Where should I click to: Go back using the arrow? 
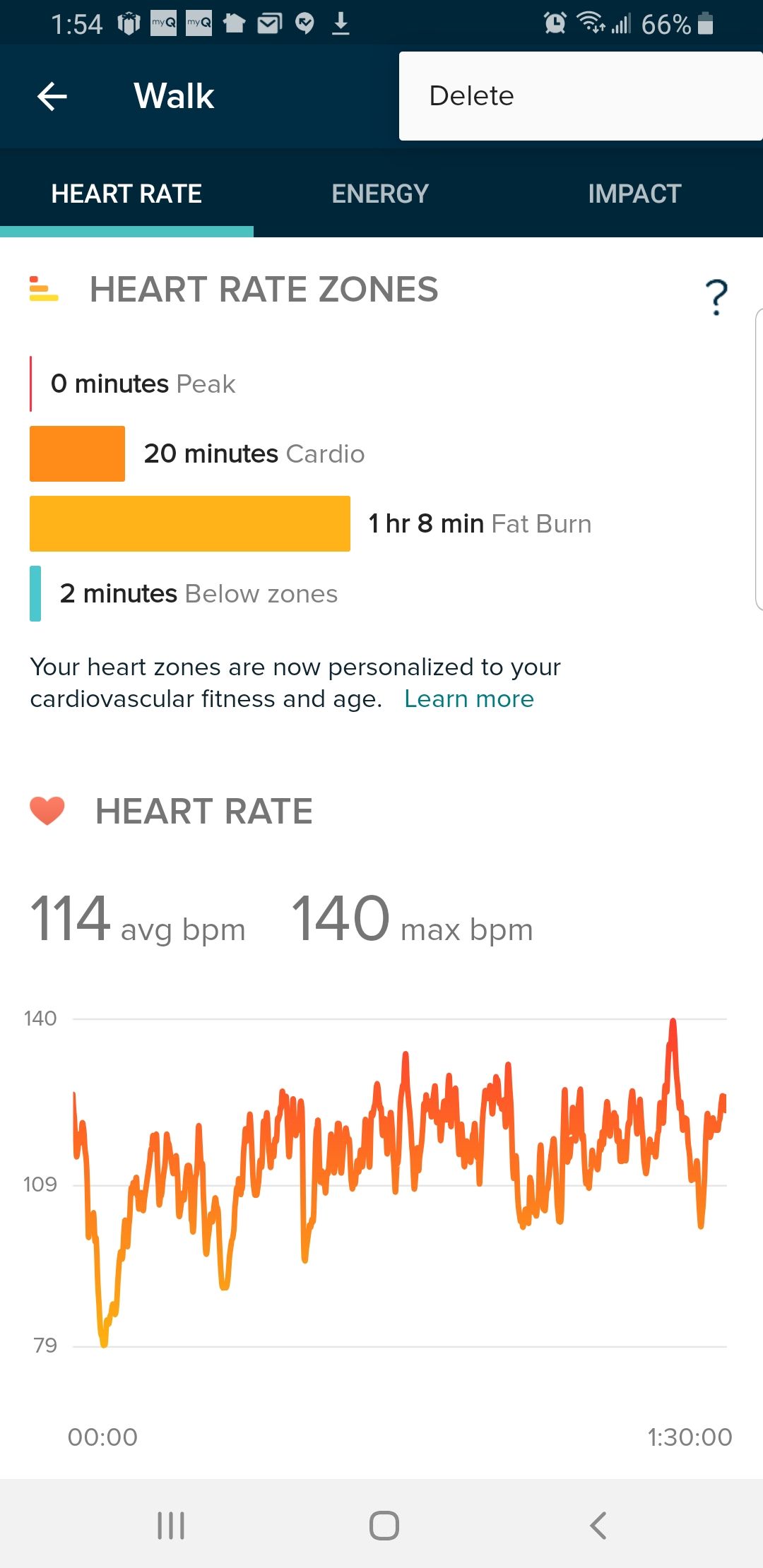pyautogui.click(x=52, y=96)
